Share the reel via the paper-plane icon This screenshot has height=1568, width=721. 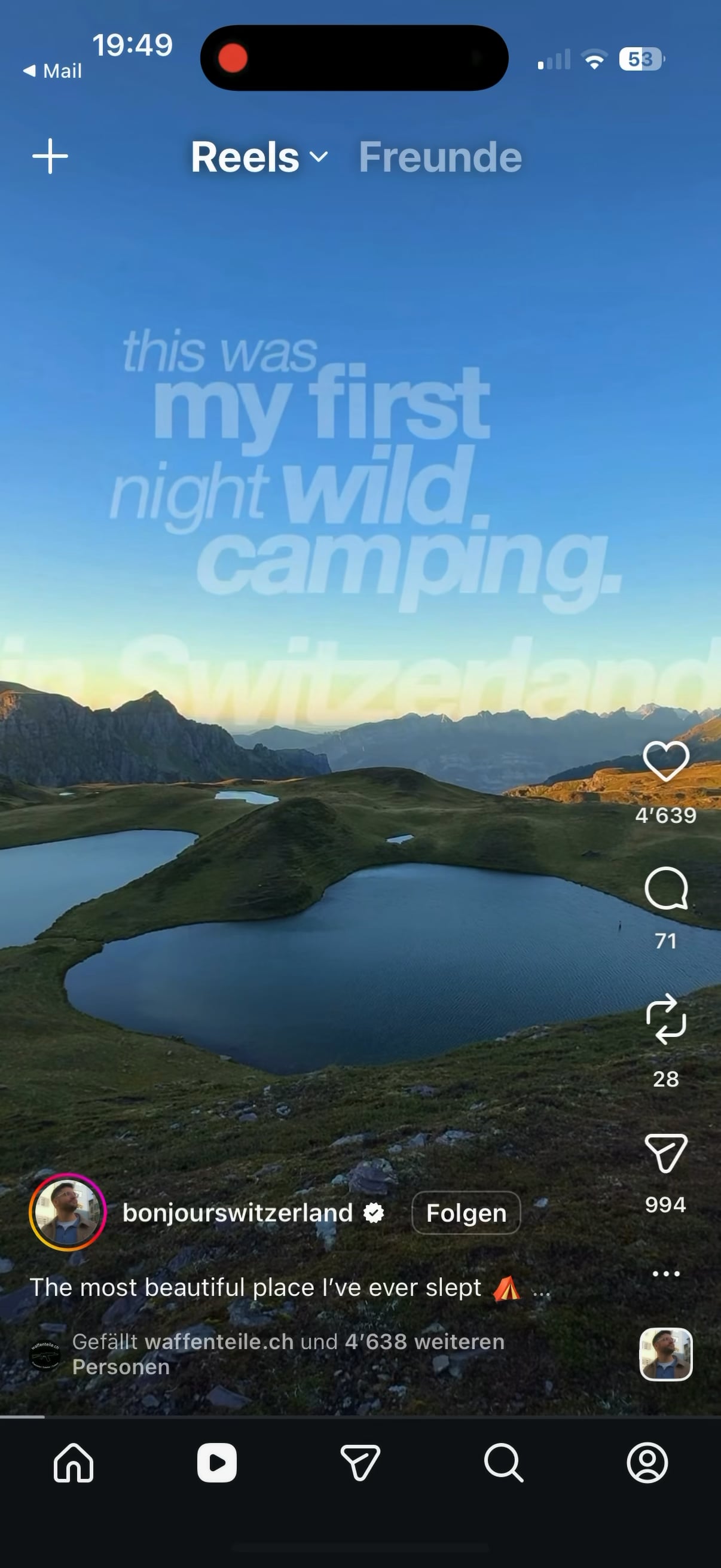point(665,1152)
